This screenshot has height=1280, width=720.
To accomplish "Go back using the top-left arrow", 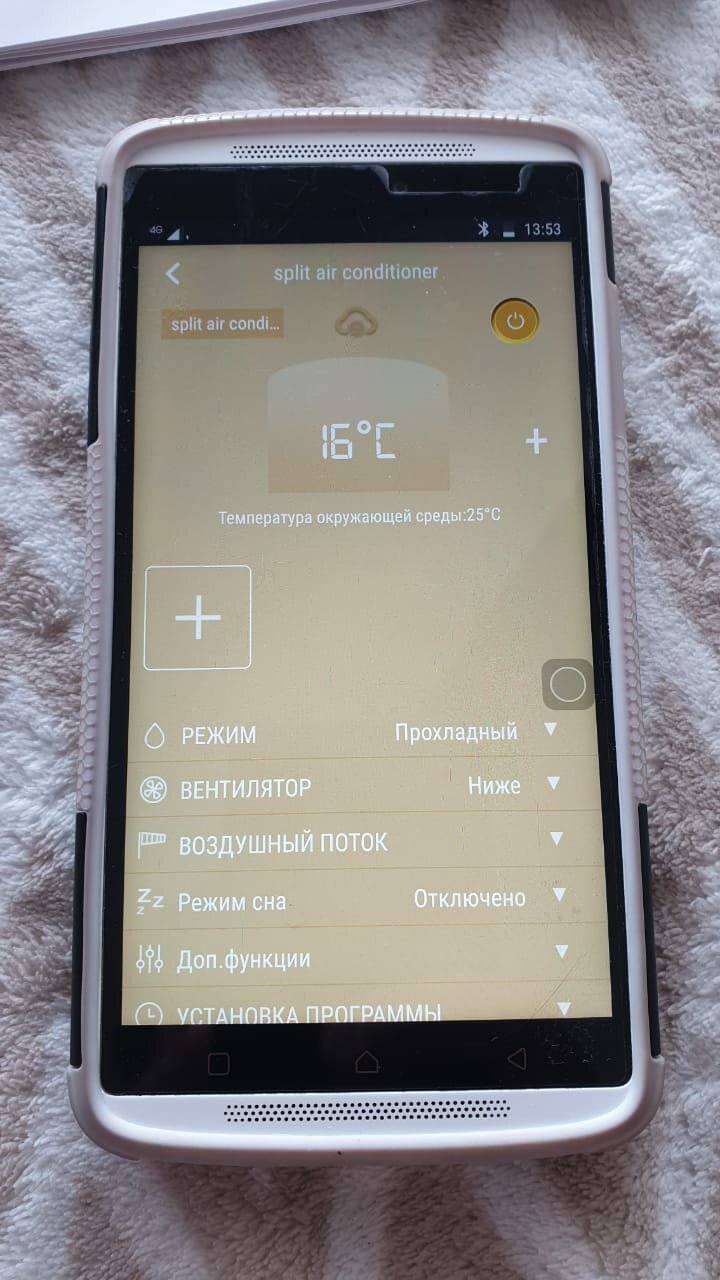I will [174, 273].
